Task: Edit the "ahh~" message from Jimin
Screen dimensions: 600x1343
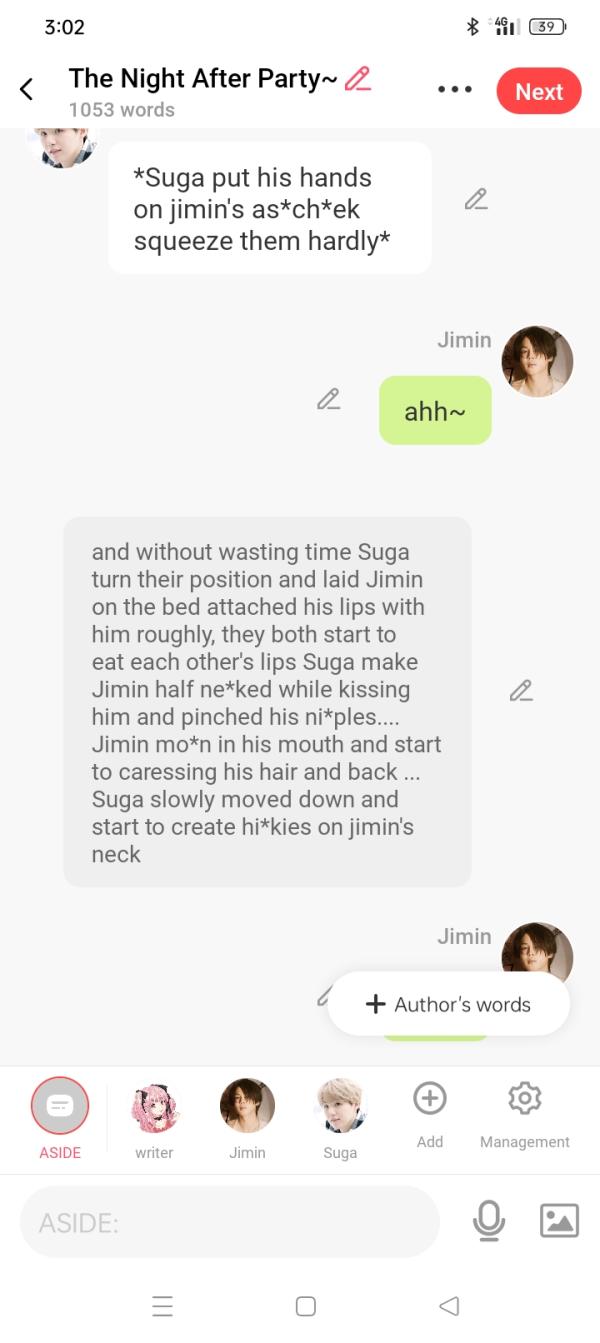Action: click(x=328, y=400)
